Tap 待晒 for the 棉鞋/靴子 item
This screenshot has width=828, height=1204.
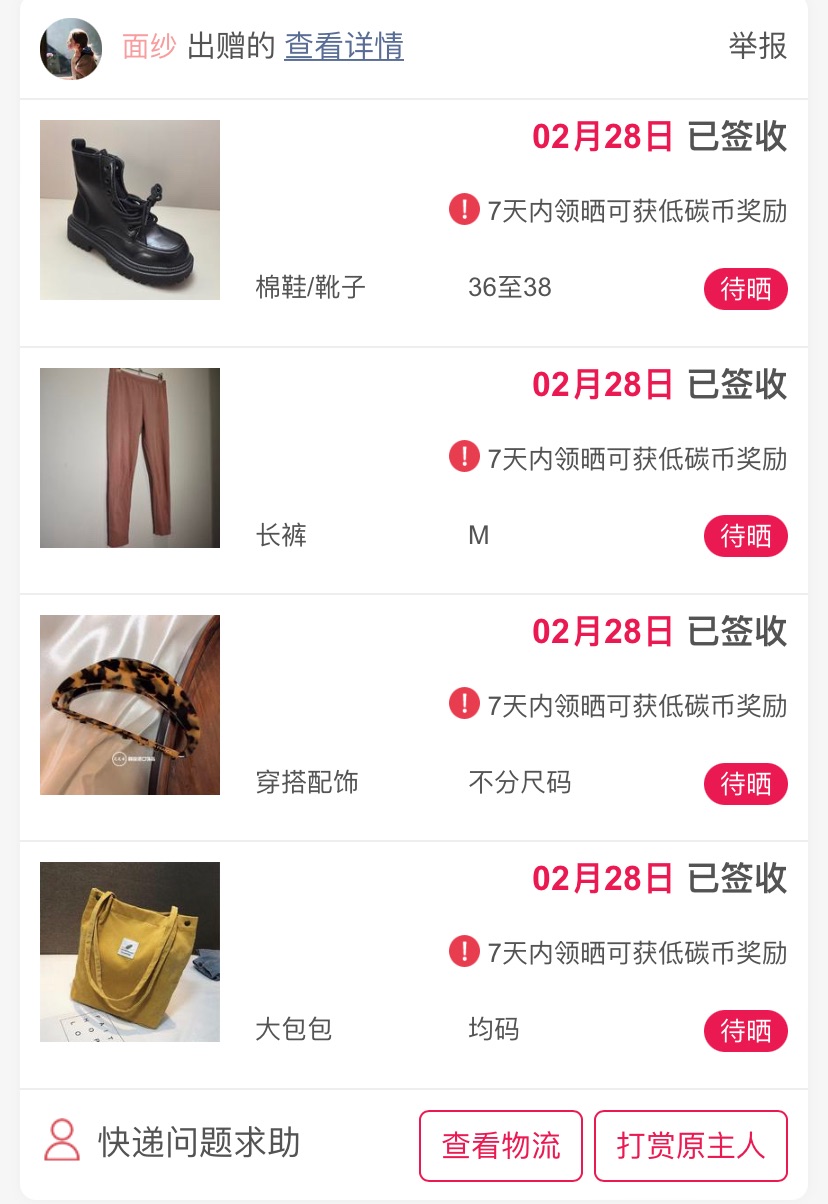click(745, 290)
